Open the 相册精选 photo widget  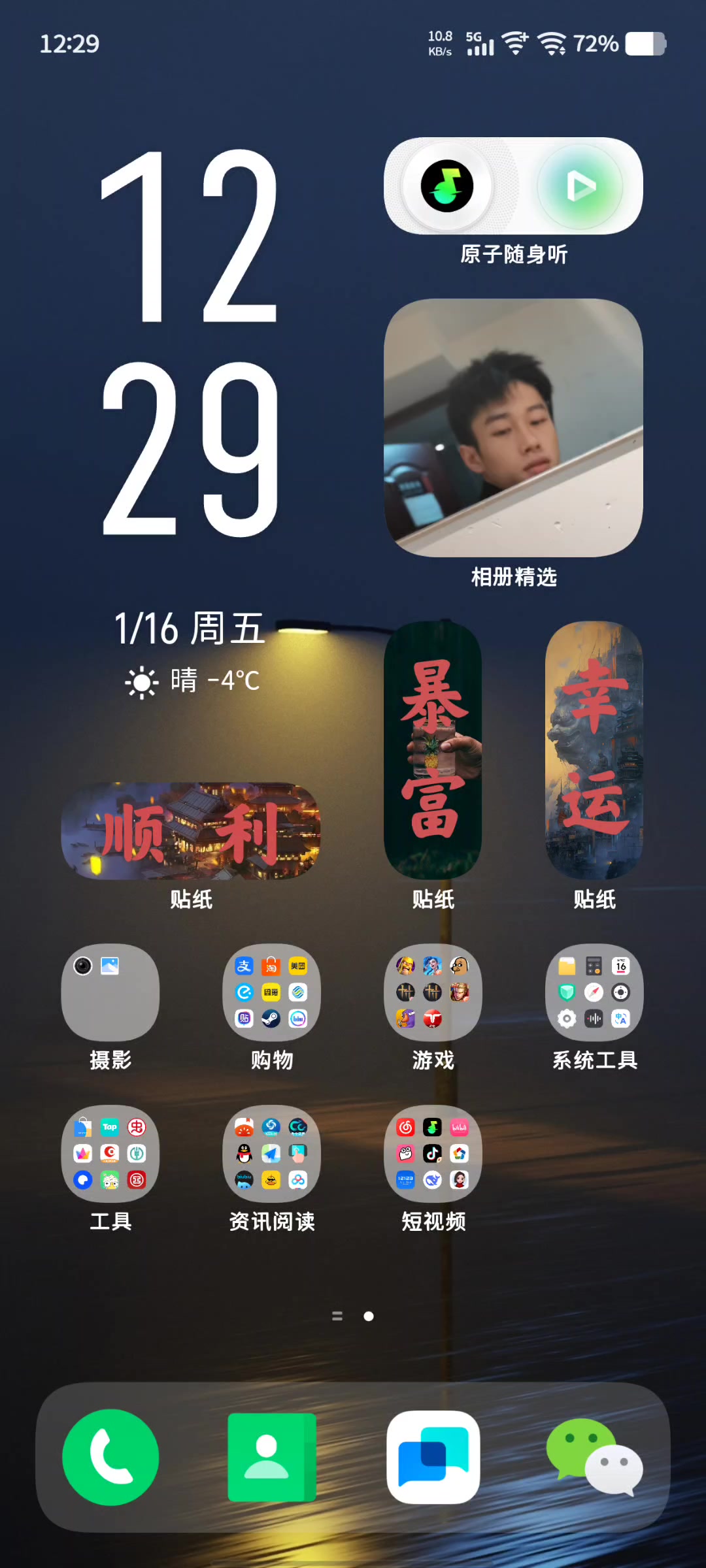pyautogui.click(x=513, y=428)
